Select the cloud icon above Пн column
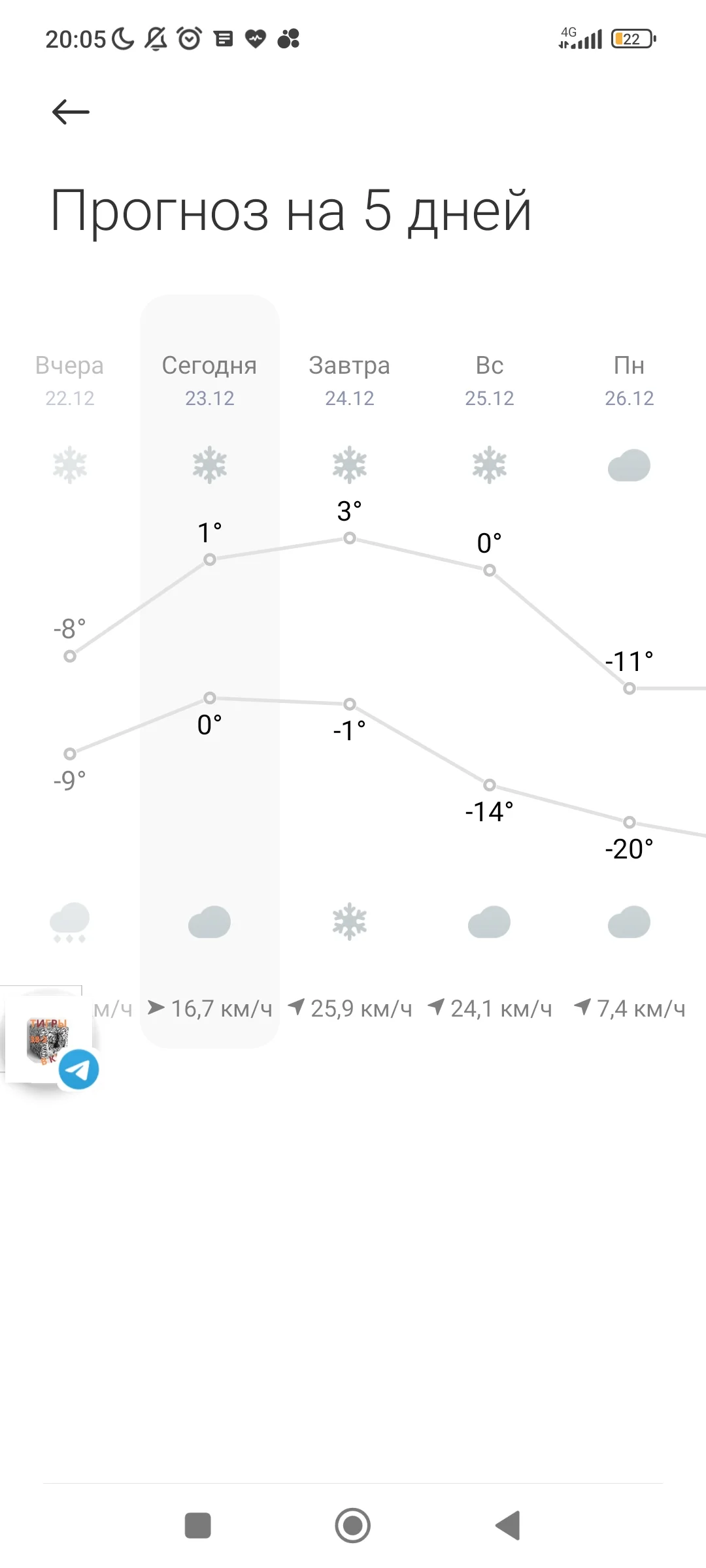The image size is (706, 1568). click(628, 465)
